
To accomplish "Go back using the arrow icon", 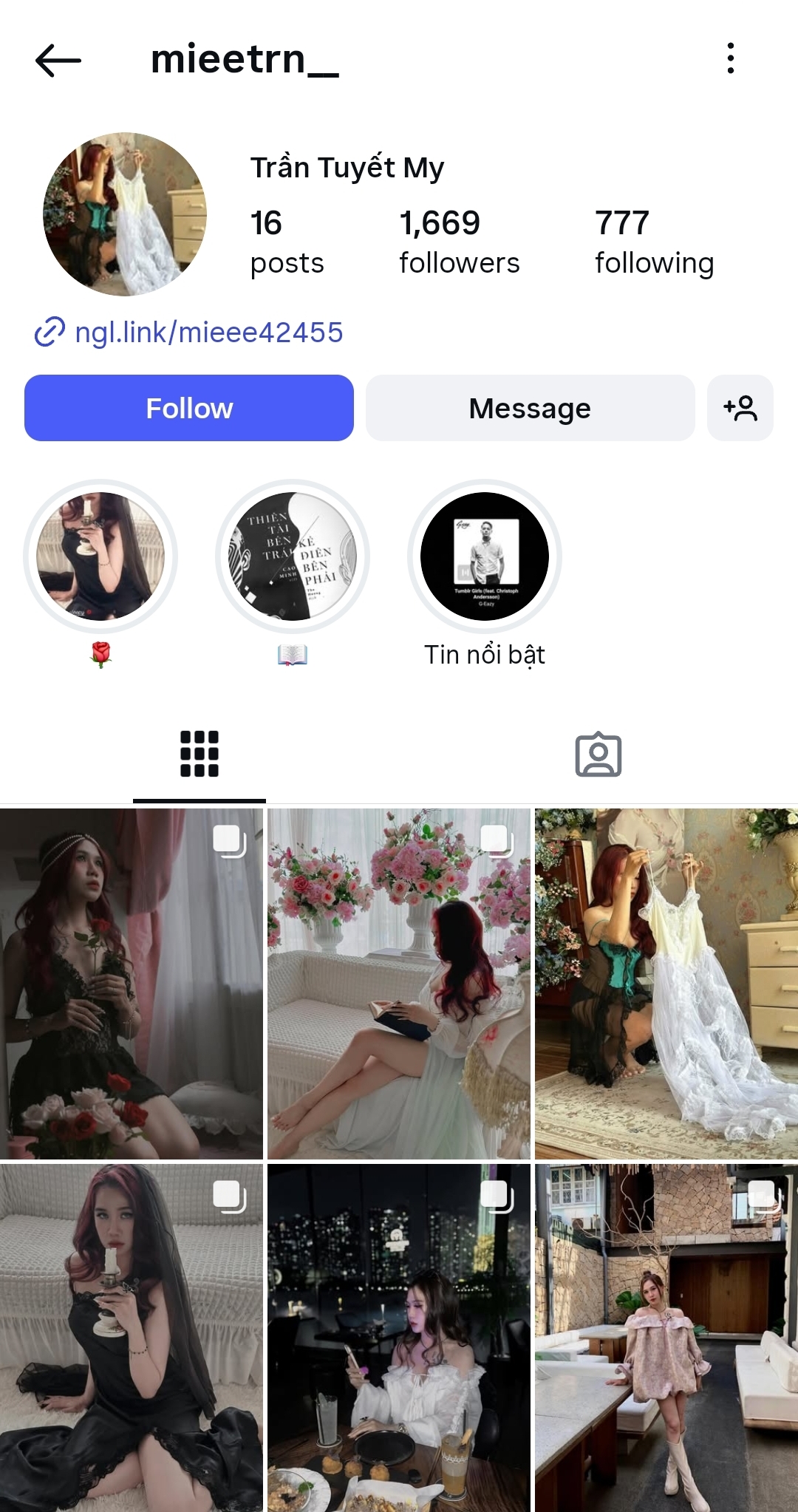I will pyautogui.click(x=58, y=61).
